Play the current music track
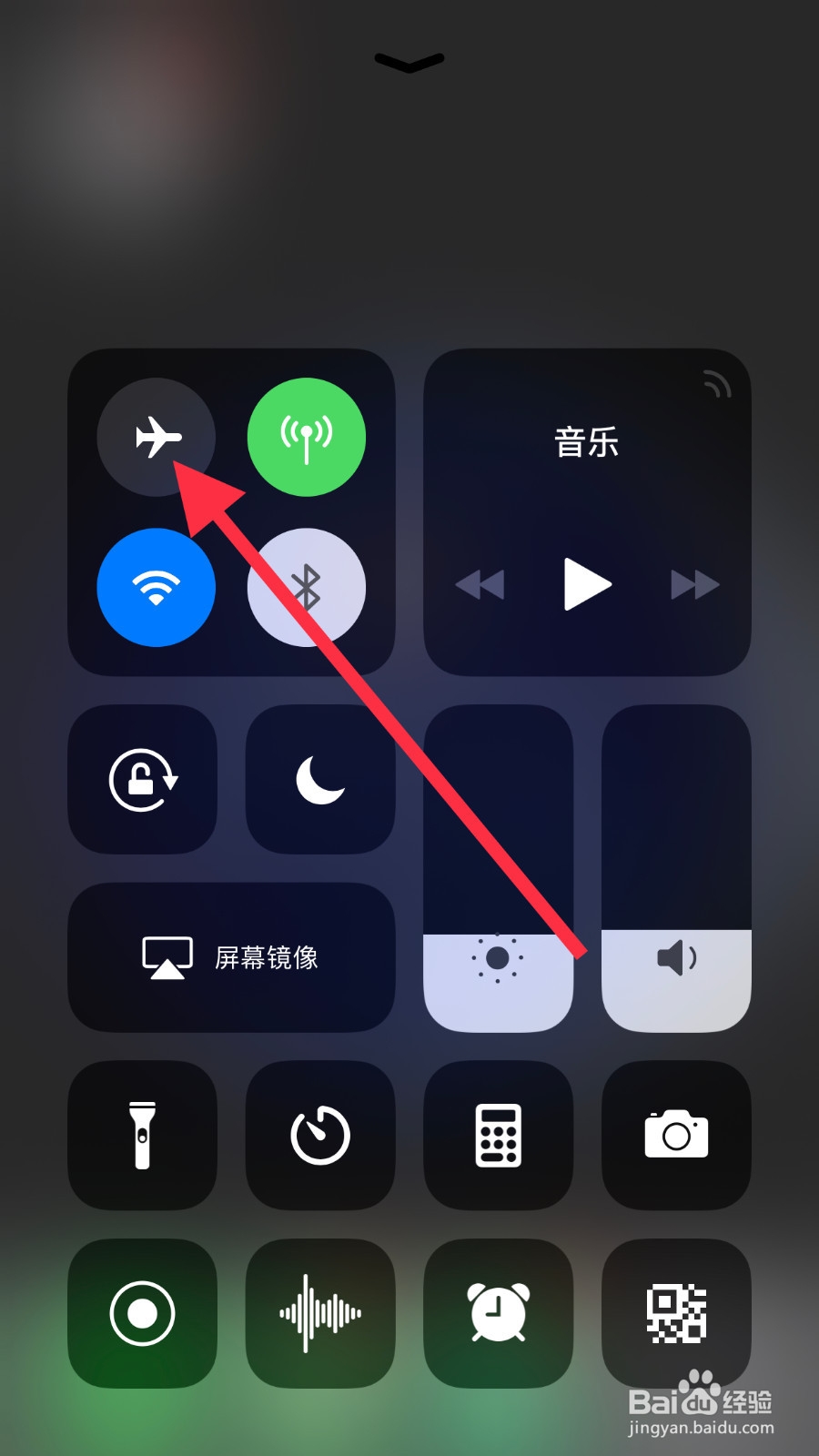 click(x=587, y=585)
